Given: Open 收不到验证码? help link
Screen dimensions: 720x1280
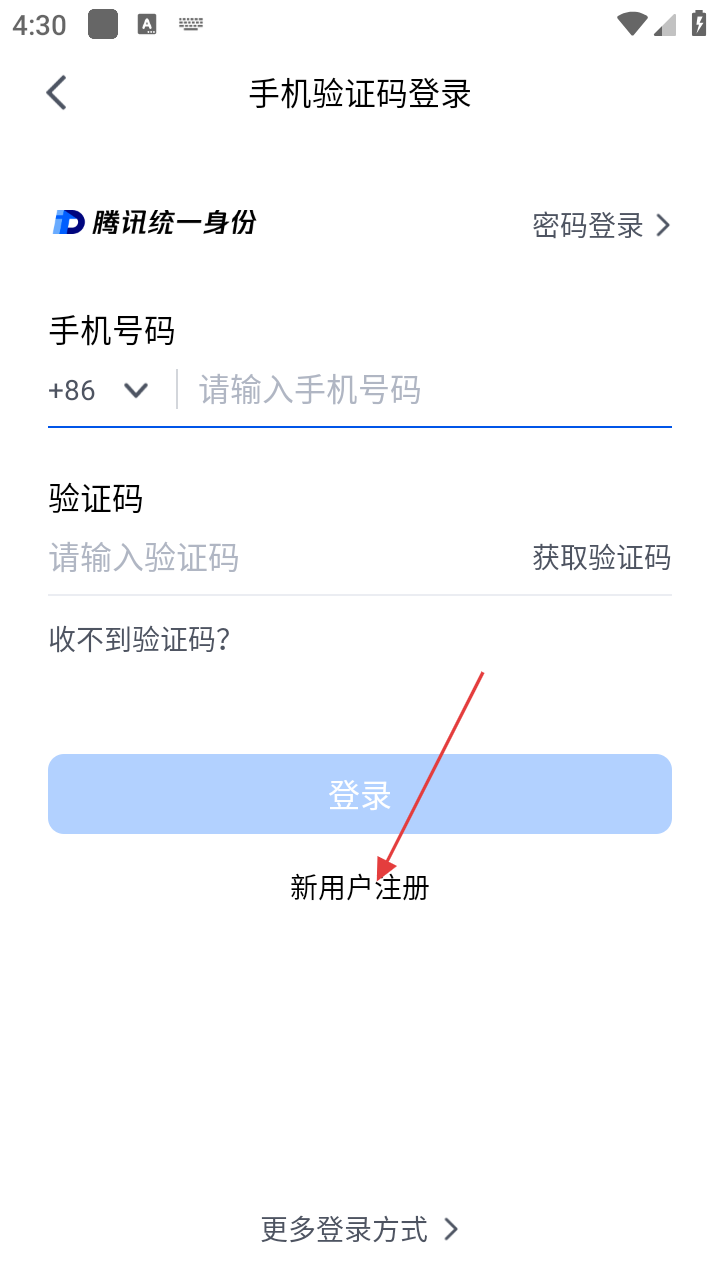Looking at the screenshot, I should tap(140, 640).
